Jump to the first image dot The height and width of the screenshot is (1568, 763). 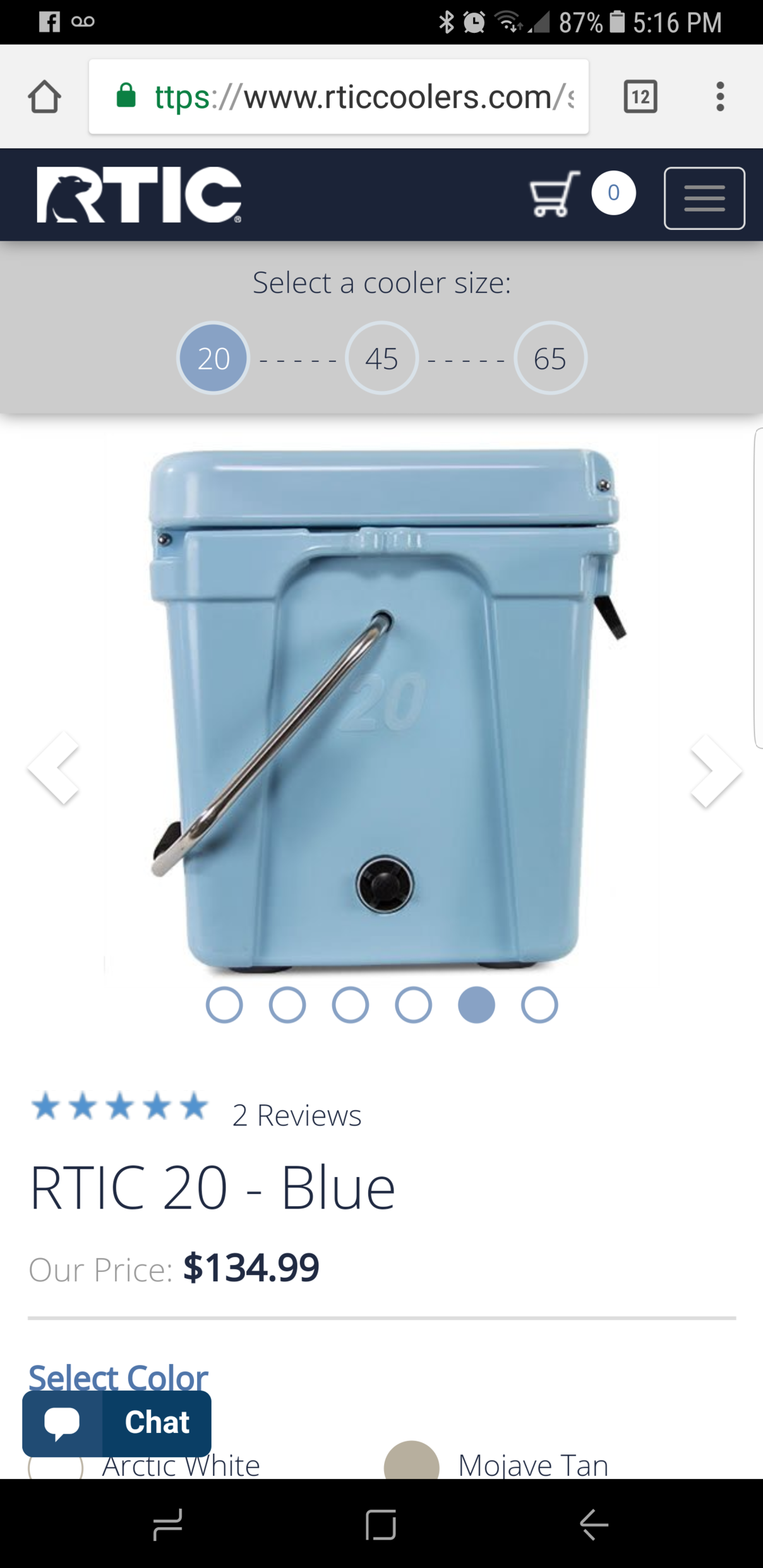tap(224, 1005)
